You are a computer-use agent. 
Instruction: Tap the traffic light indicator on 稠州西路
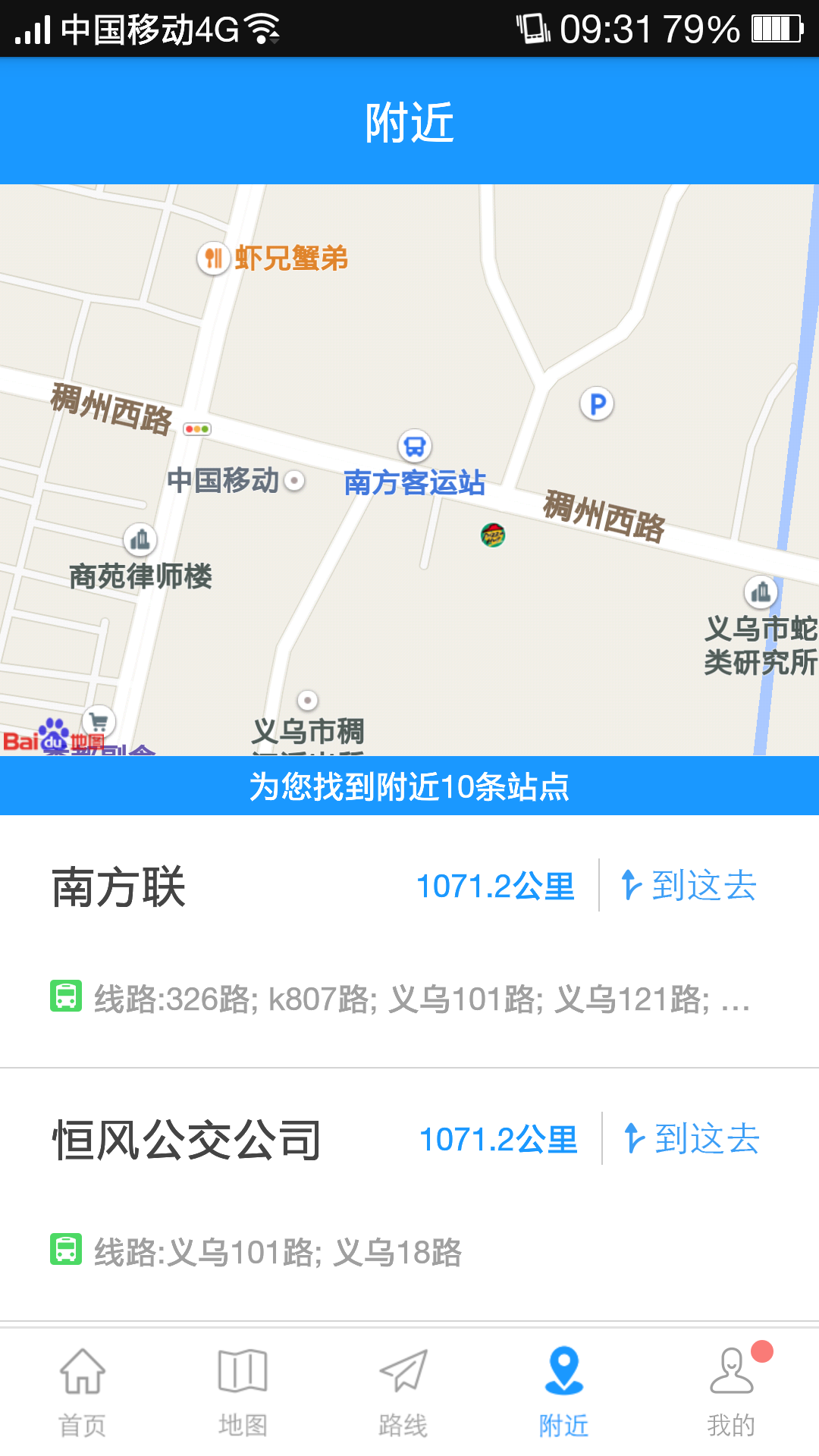click(198, 428)
